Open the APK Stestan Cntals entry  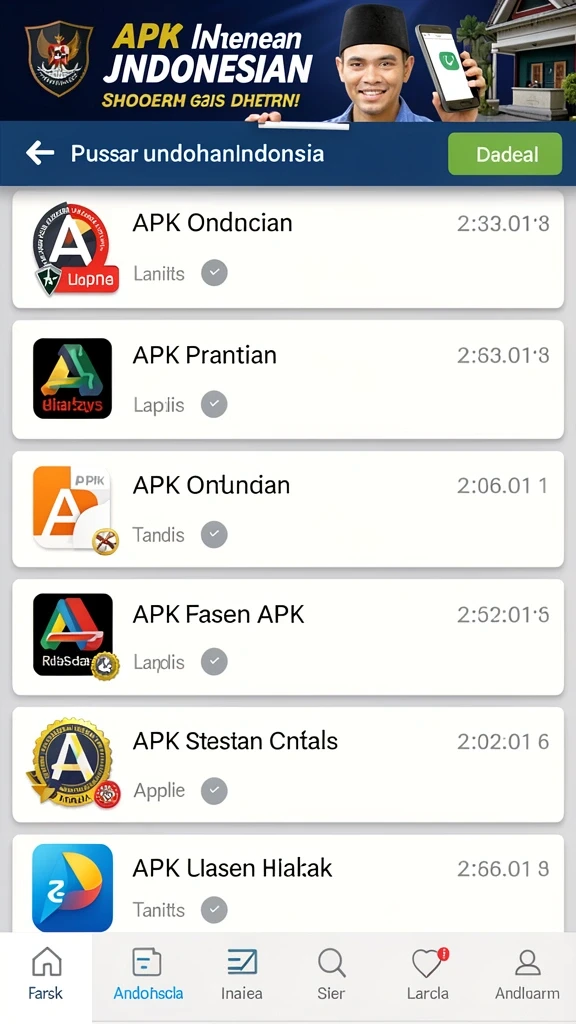[288, 764]
